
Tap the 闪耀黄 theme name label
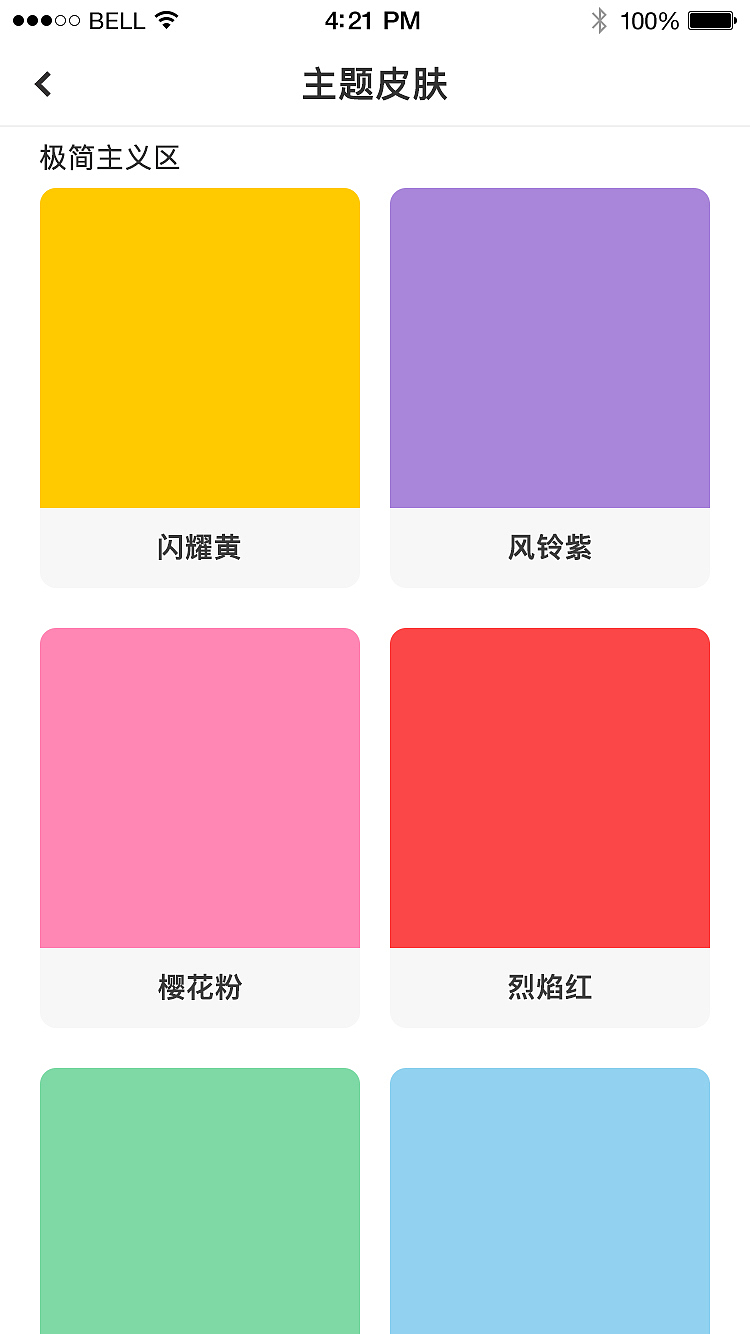pos(199,547)
